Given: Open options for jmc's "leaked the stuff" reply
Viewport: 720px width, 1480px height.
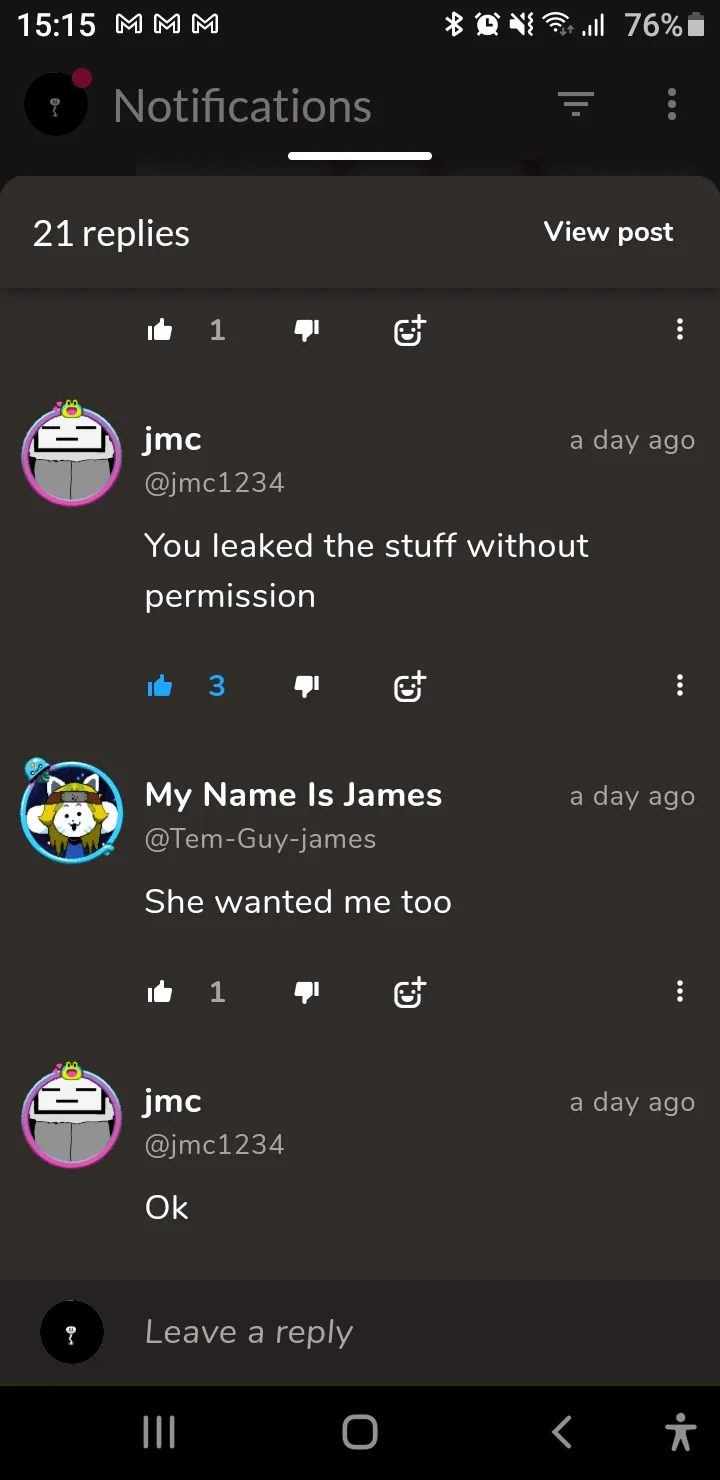Looking at the screenshot, I should tap(680, 686).
